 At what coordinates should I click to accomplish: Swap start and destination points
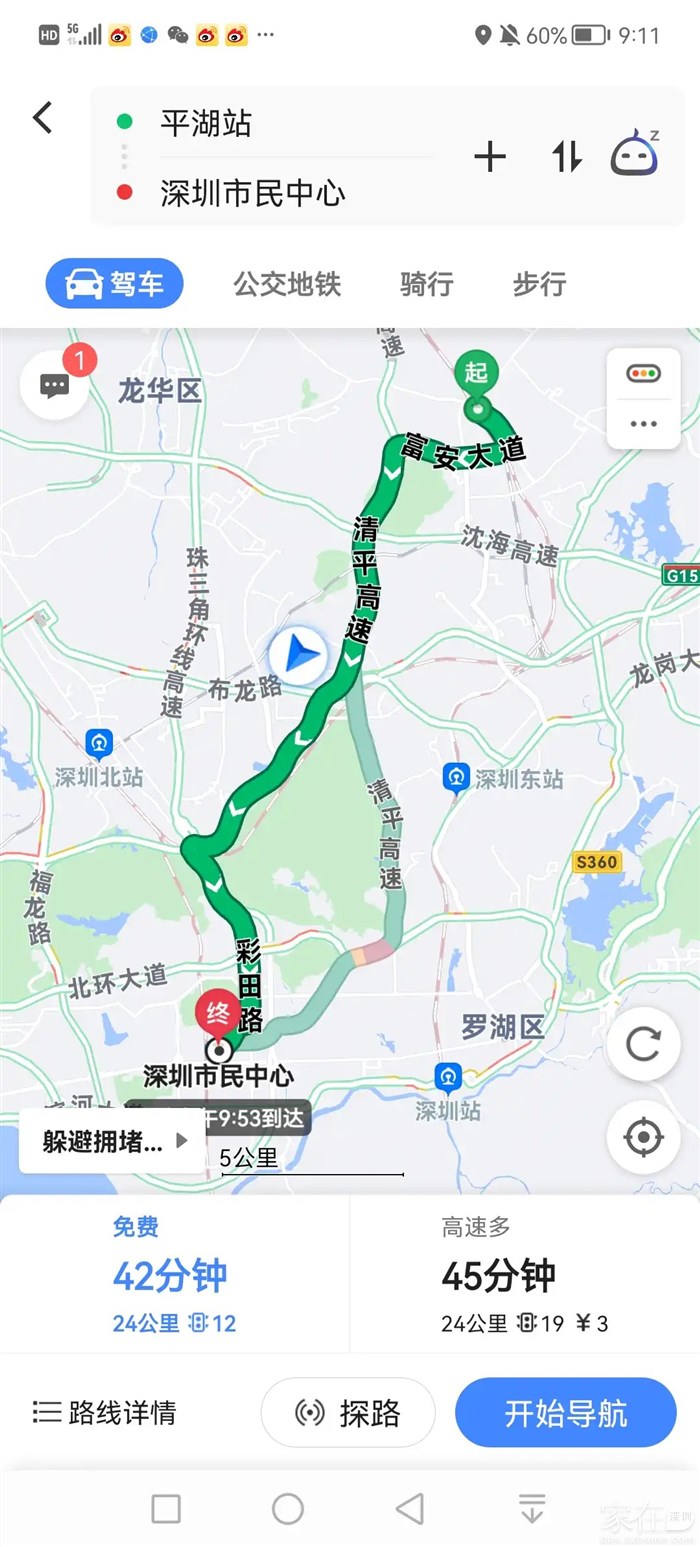pos(566,157)
